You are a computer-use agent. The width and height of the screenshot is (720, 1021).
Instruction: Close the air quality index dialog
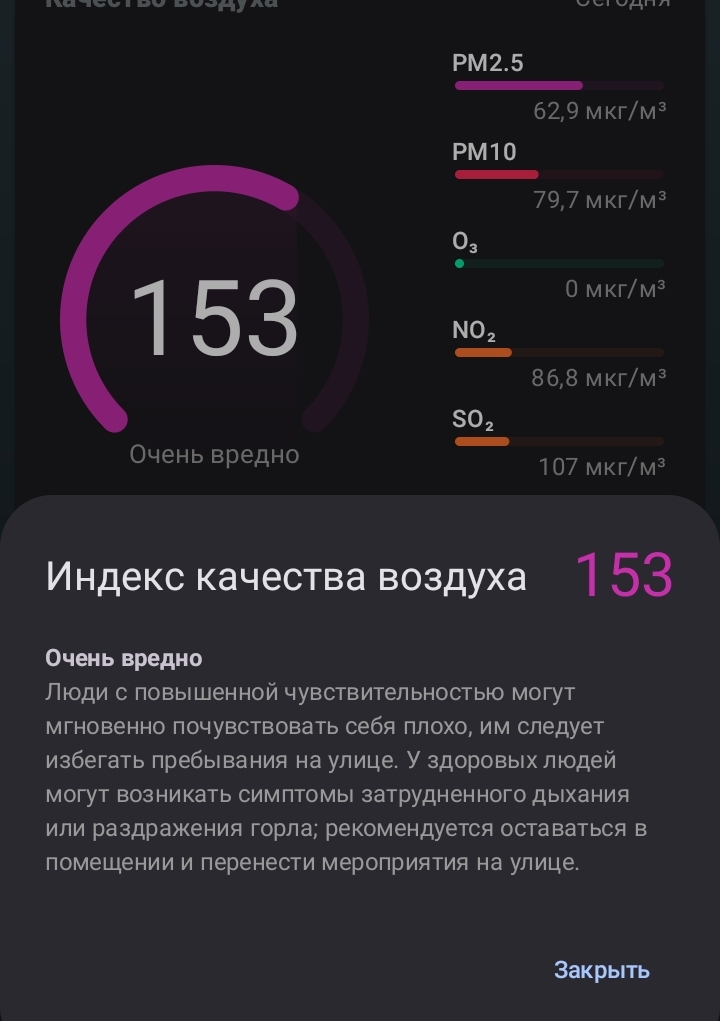(x=602, y=969)
